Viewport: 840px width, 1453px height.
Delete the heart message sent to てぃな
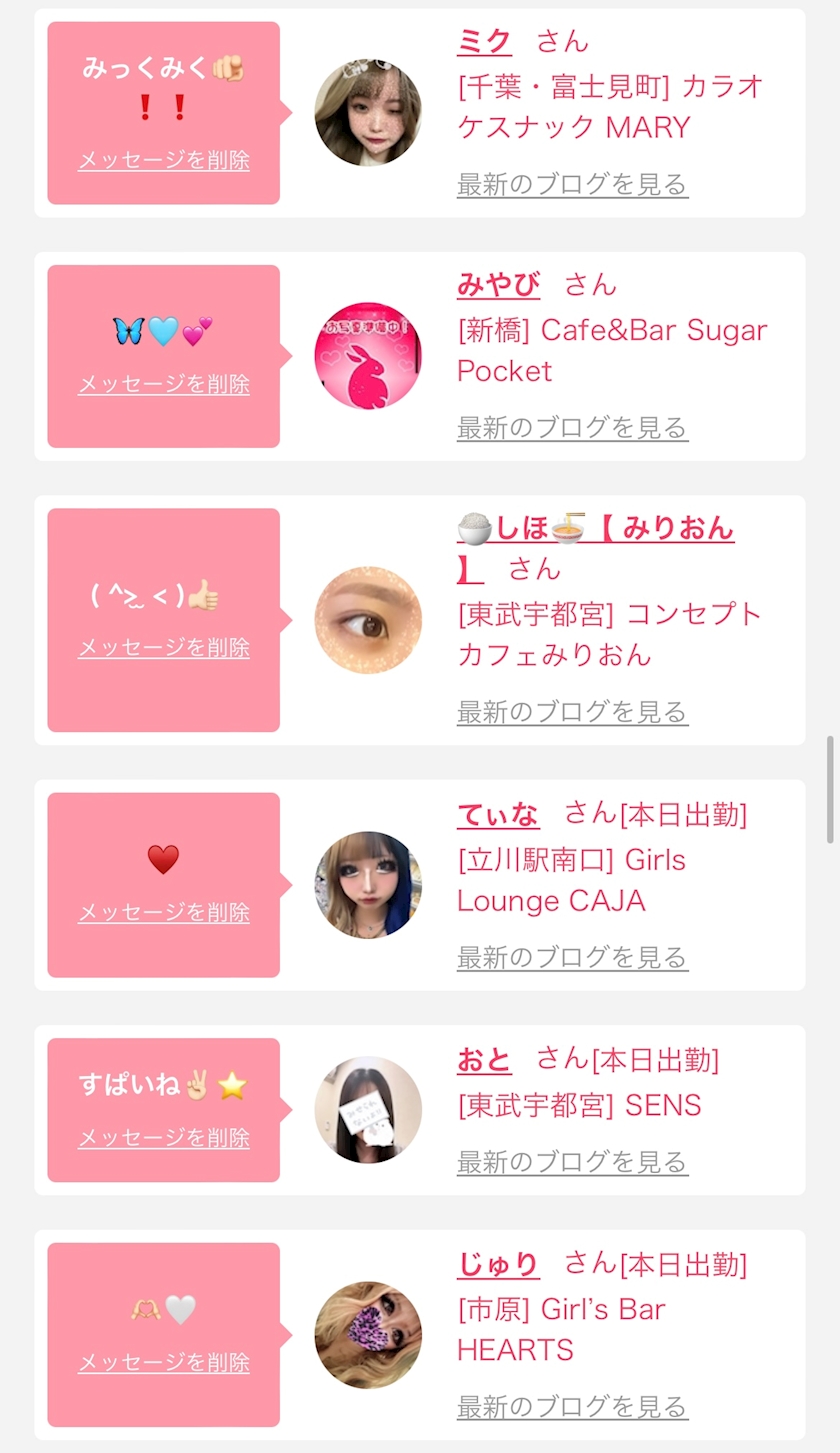(x=164, y=913)
